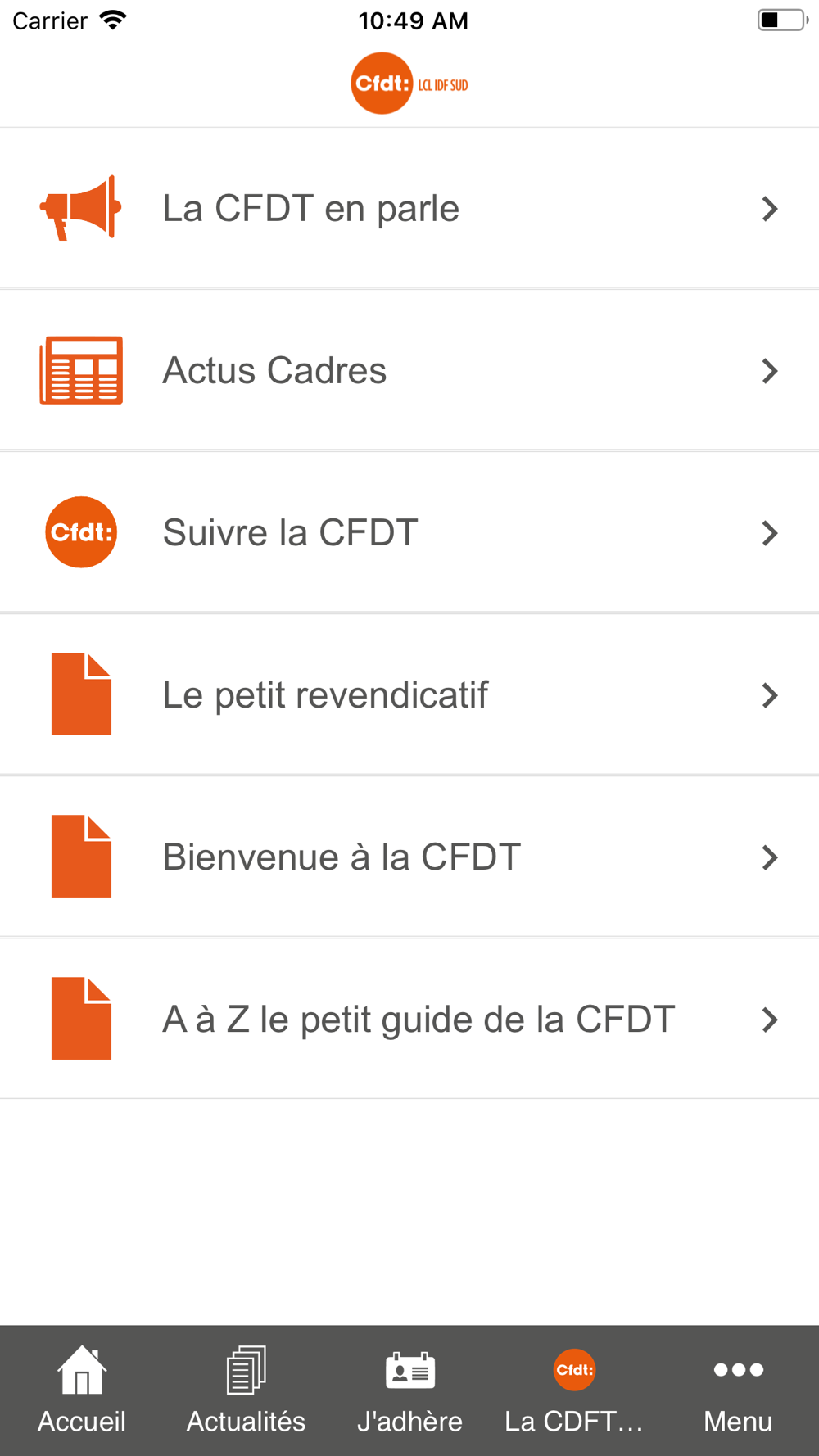The height and width of the screenshot is (1456, 819).
Task: Select the La CDFT tab
Action: tap(573, 1390)
